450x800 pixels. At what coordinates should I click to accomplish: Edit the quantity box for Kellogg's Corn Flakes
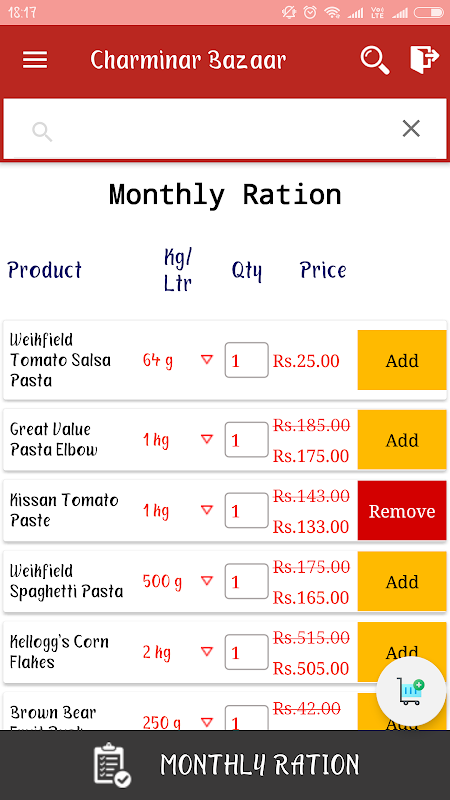[x=246, y=652]
